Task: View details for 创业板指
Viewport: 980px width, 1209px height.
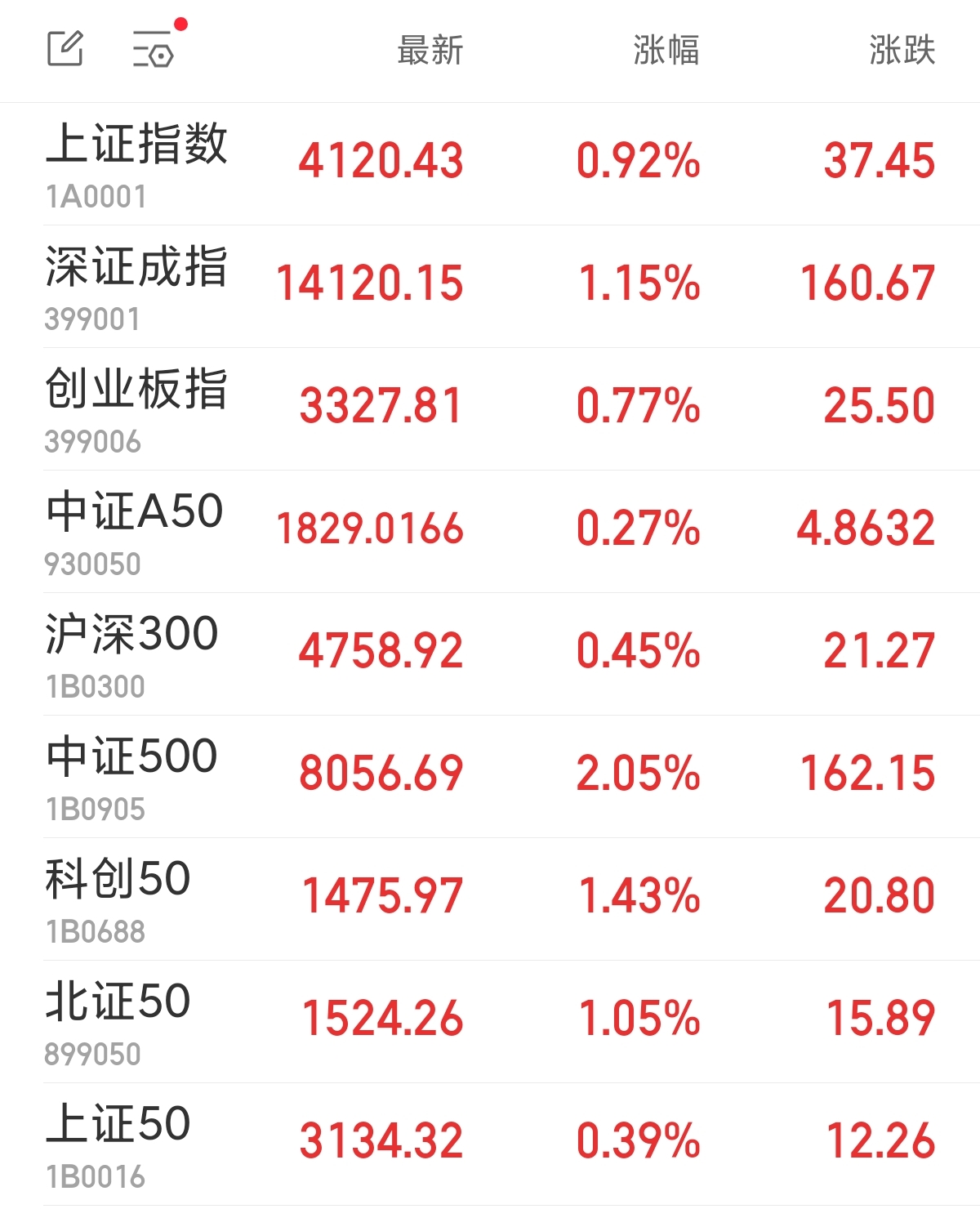Action: tap(490, 409)
